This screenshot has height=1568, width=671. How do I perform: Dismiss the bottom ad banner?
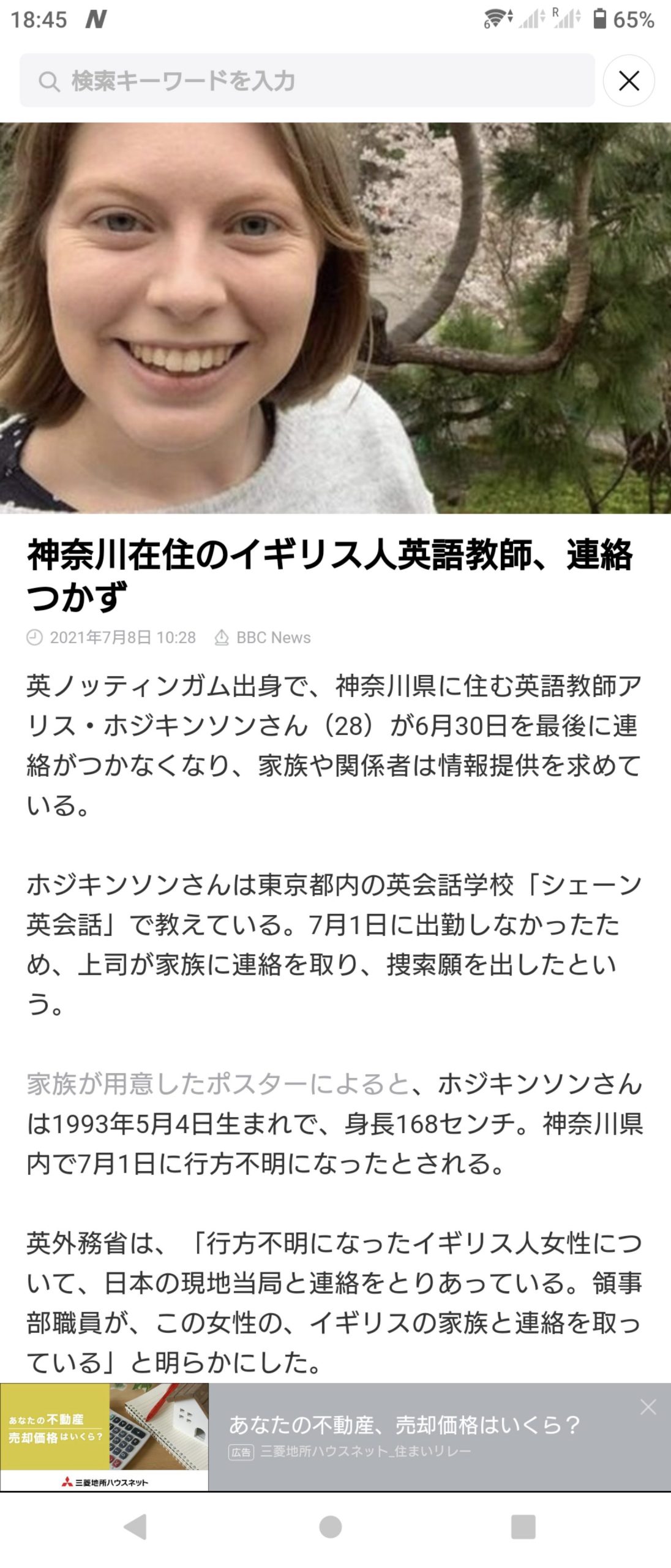pyautogui.click(x=648, y=1407)
